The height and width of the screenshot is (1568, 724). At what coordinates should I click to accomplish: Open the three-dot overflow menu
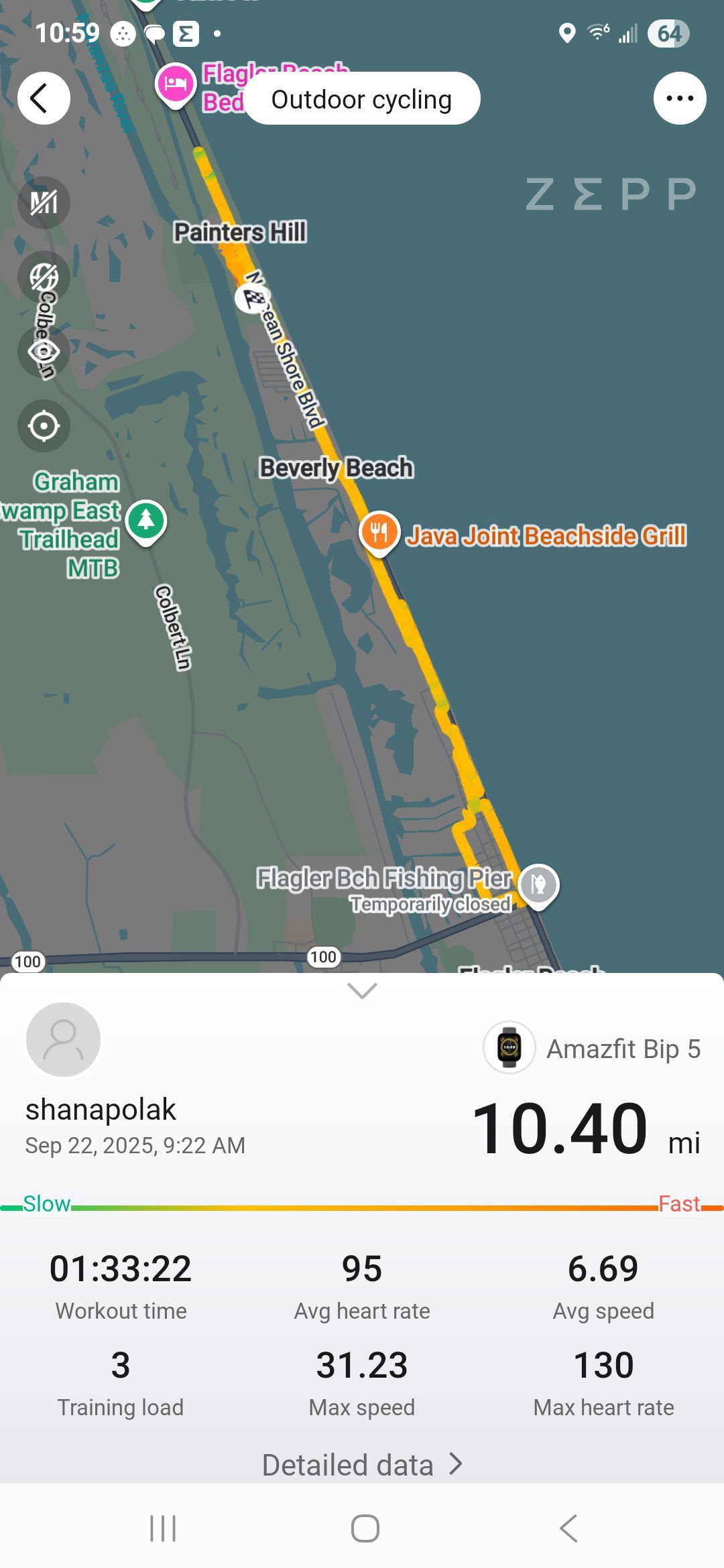point(680,98)
